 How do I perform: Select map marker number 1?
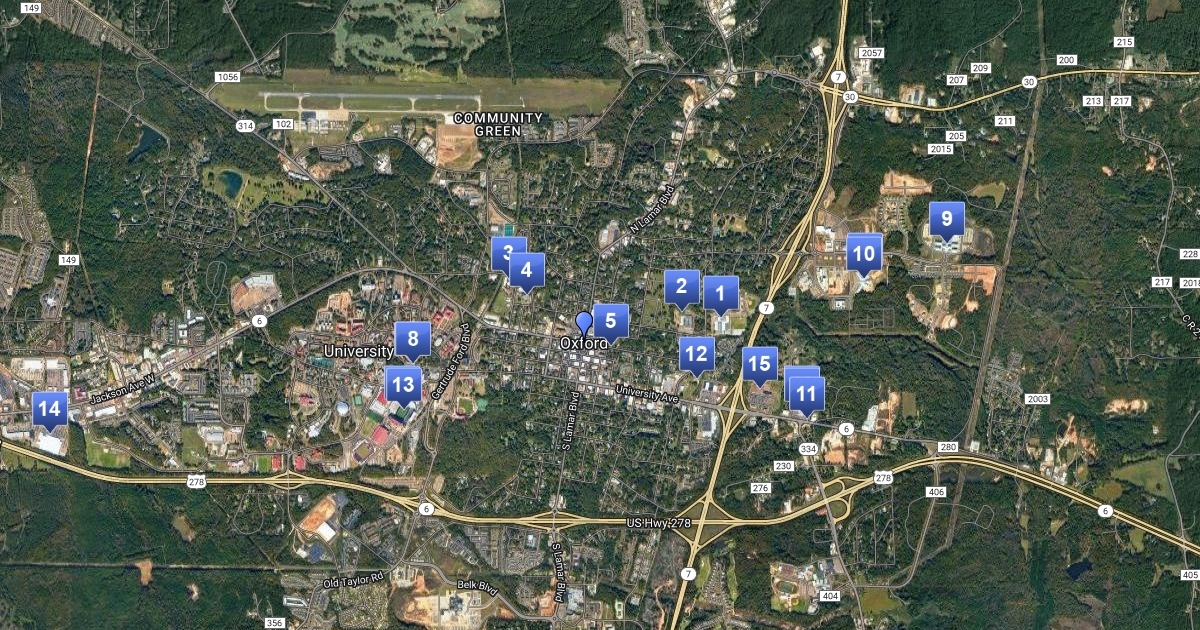[720, 294]
